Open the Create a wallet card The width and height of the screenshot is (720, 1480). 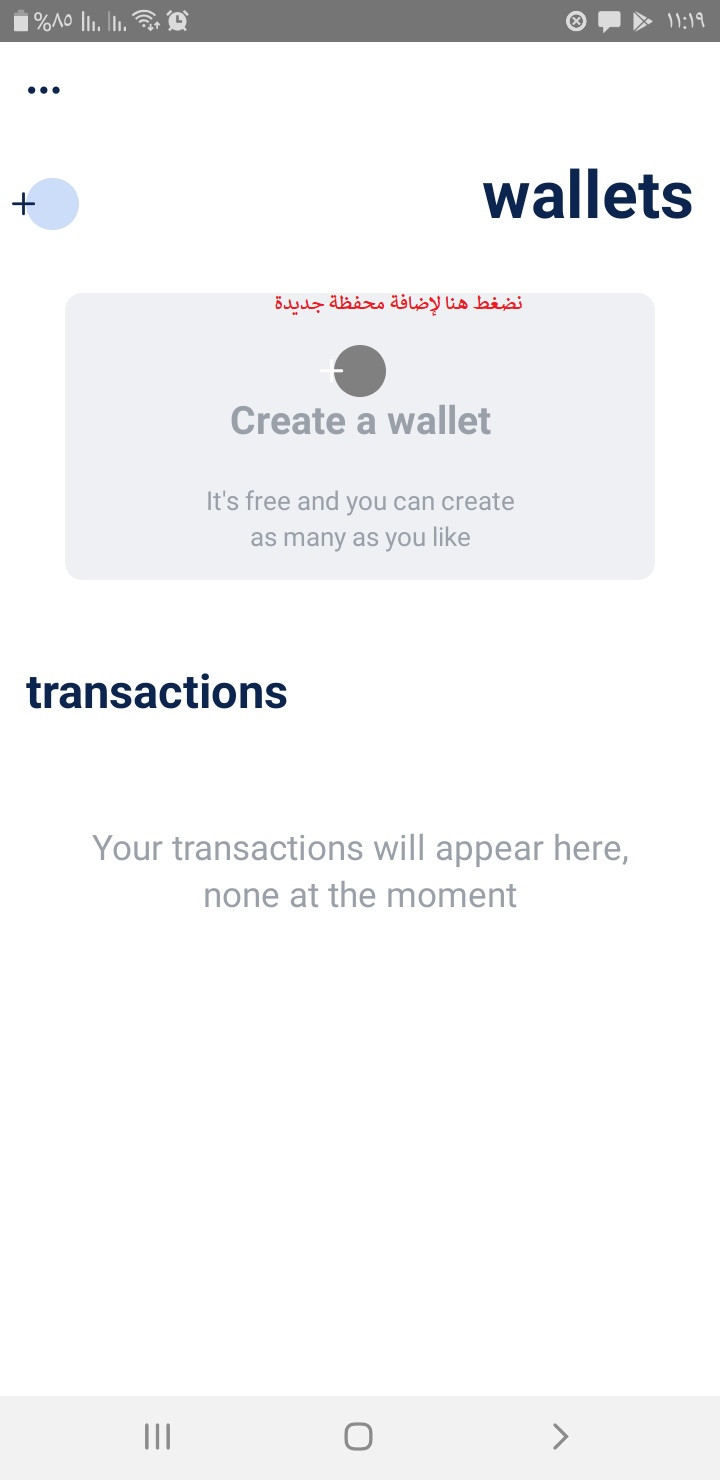(x=360, y=436)
